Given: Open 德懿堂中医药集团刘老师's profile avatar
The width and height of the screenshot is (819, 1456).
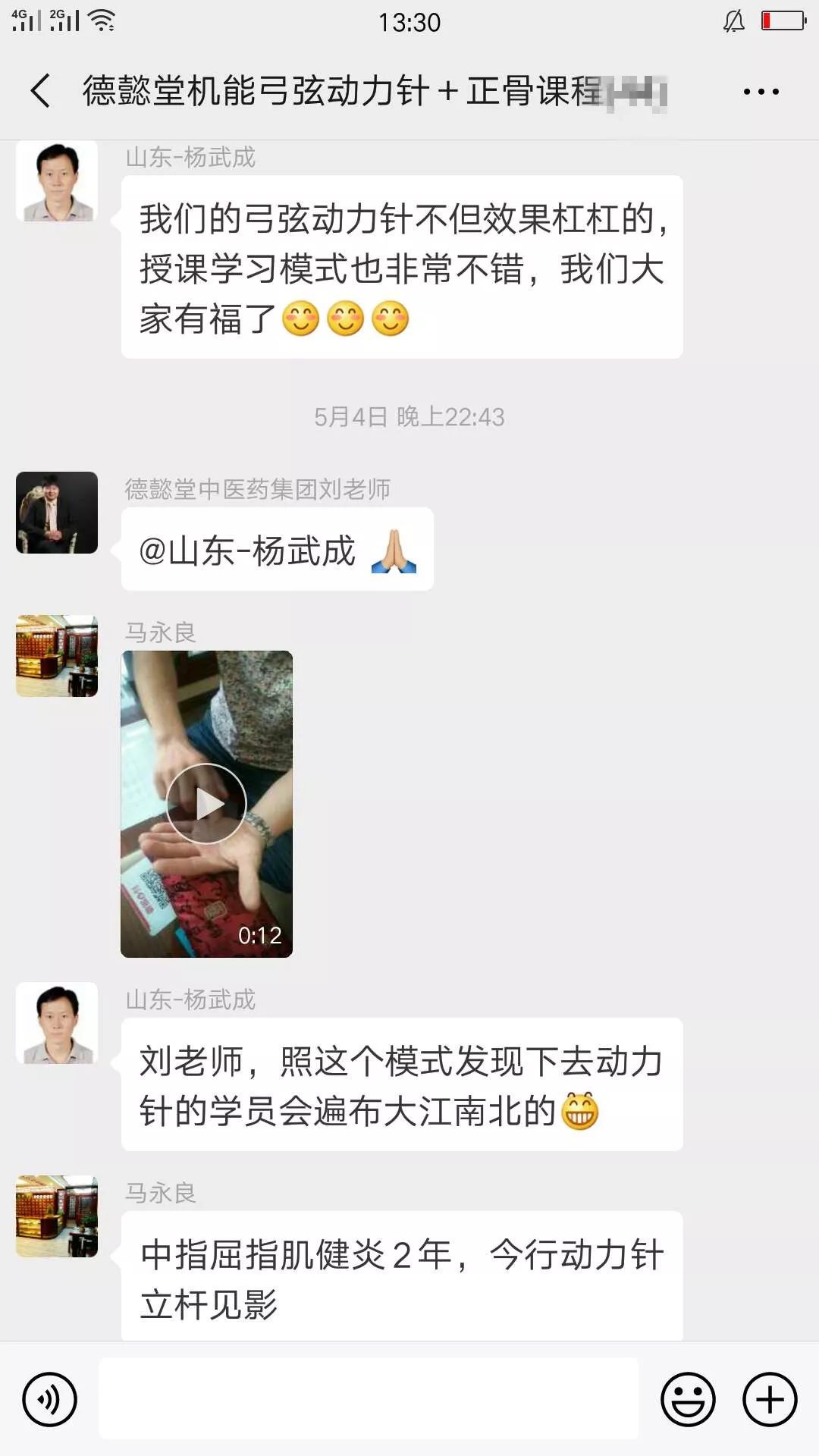Looking at the screenshot, I should 57,513.
